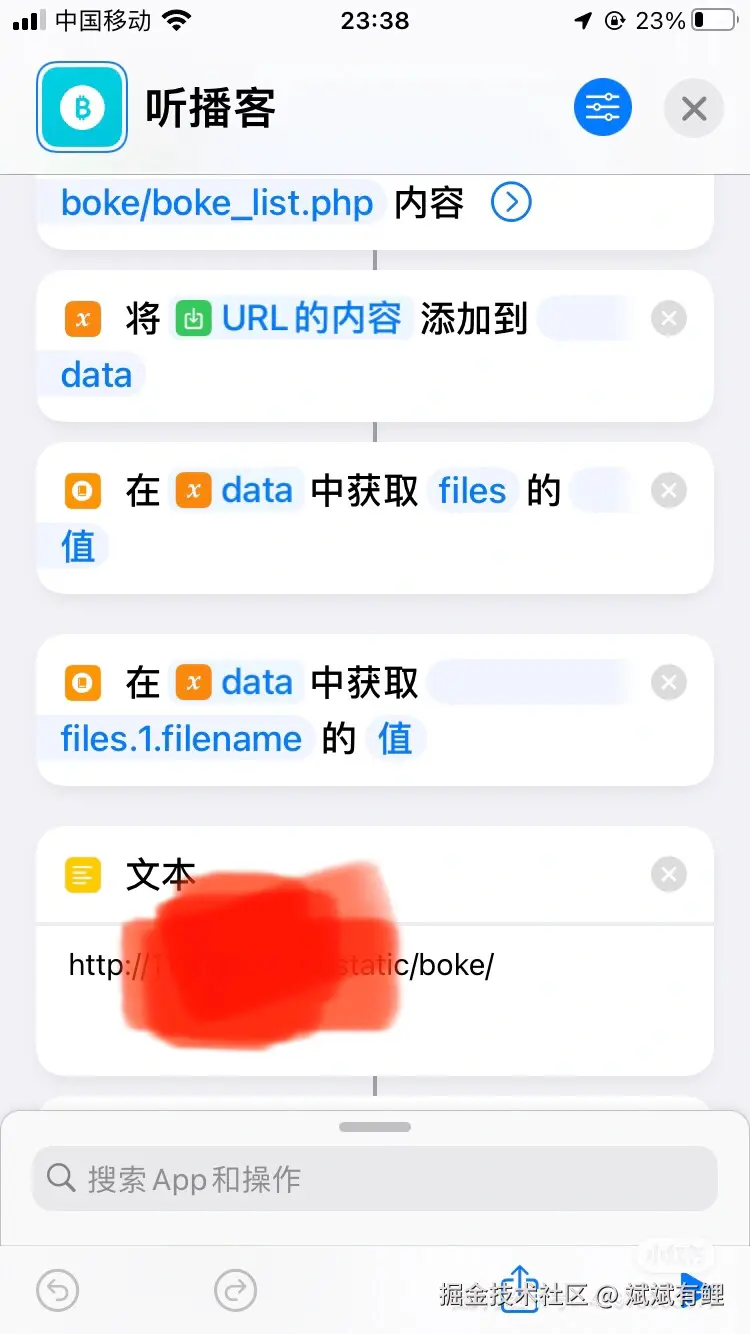Tap the 听播客 shortcut icon
The image size is (750, 1334).
82,107
